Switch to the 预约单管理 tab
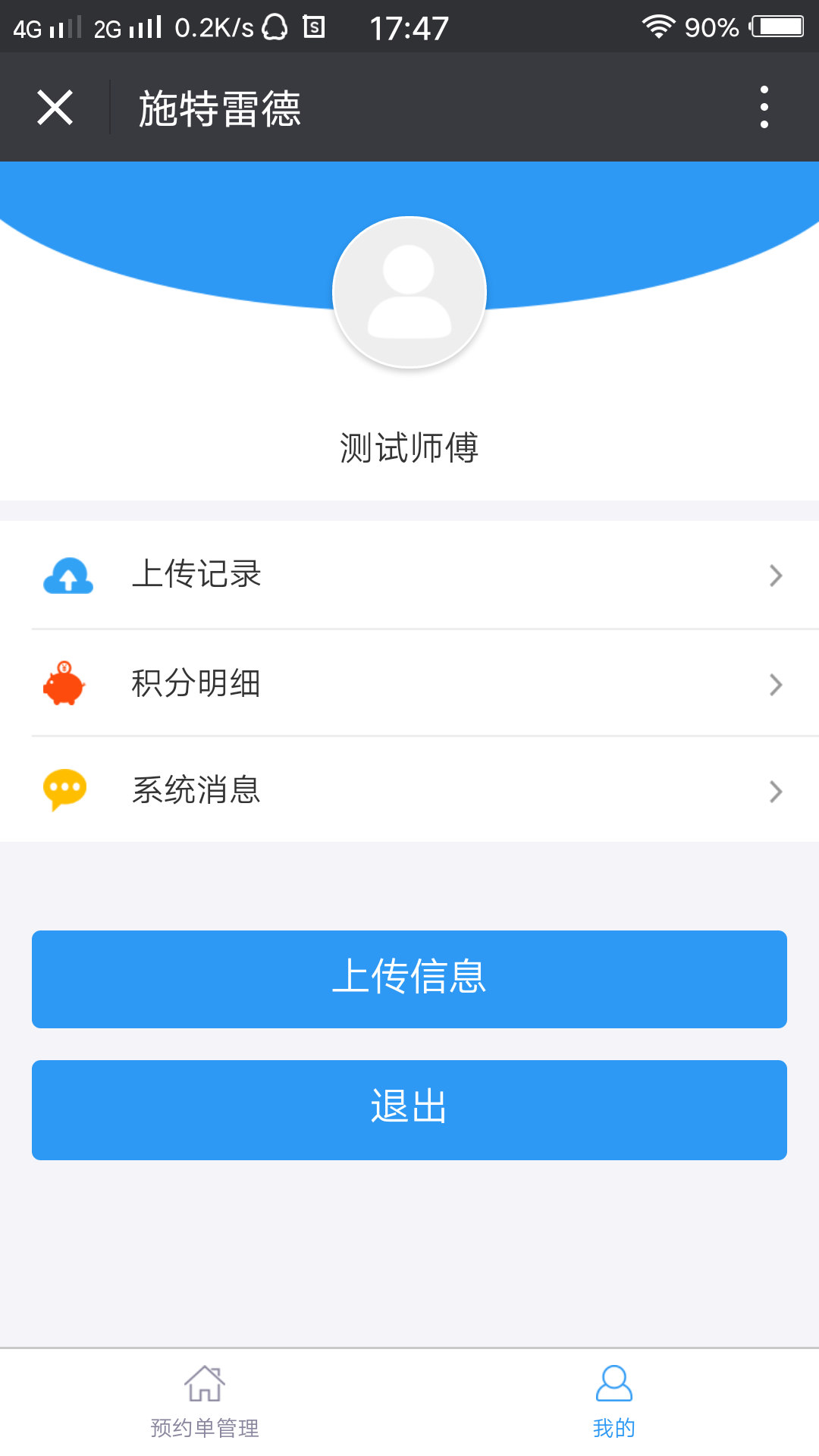Image resolution: width=819 pixels, height=1456 pixels. pos(205,1402)
